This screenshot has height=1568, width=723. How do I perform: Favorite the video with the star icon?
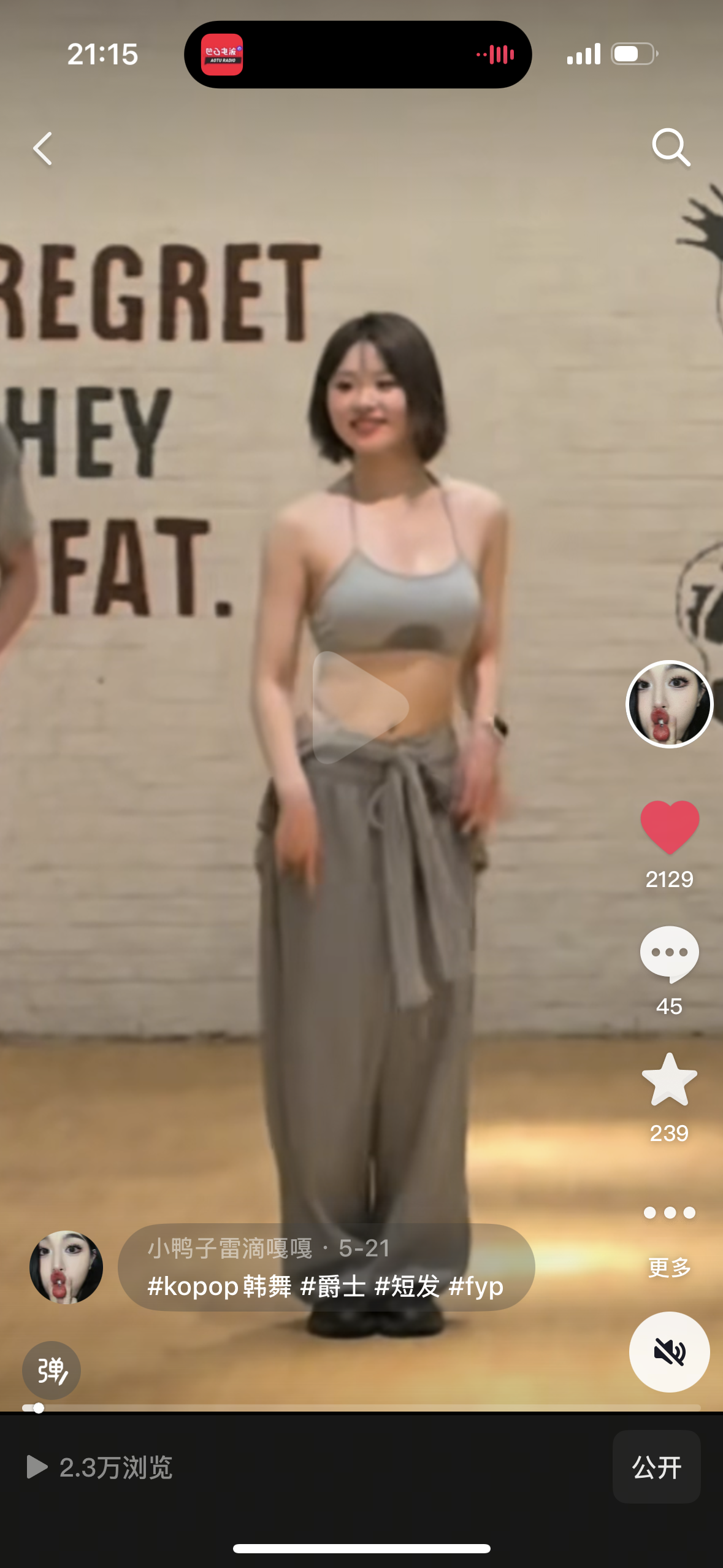tap(669, 1080)
